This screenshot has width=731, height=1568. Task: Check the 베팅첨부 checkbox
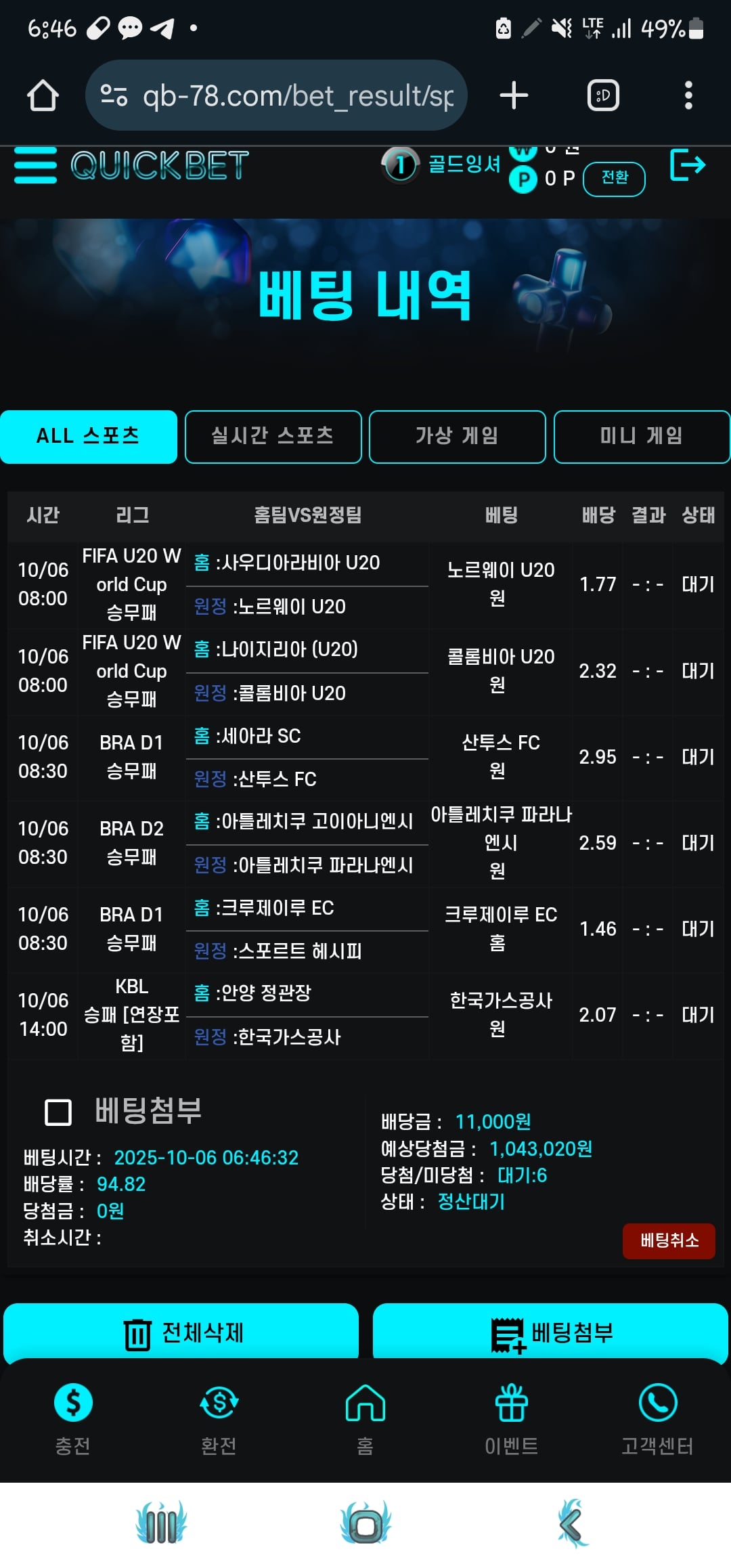point(58,1112)
